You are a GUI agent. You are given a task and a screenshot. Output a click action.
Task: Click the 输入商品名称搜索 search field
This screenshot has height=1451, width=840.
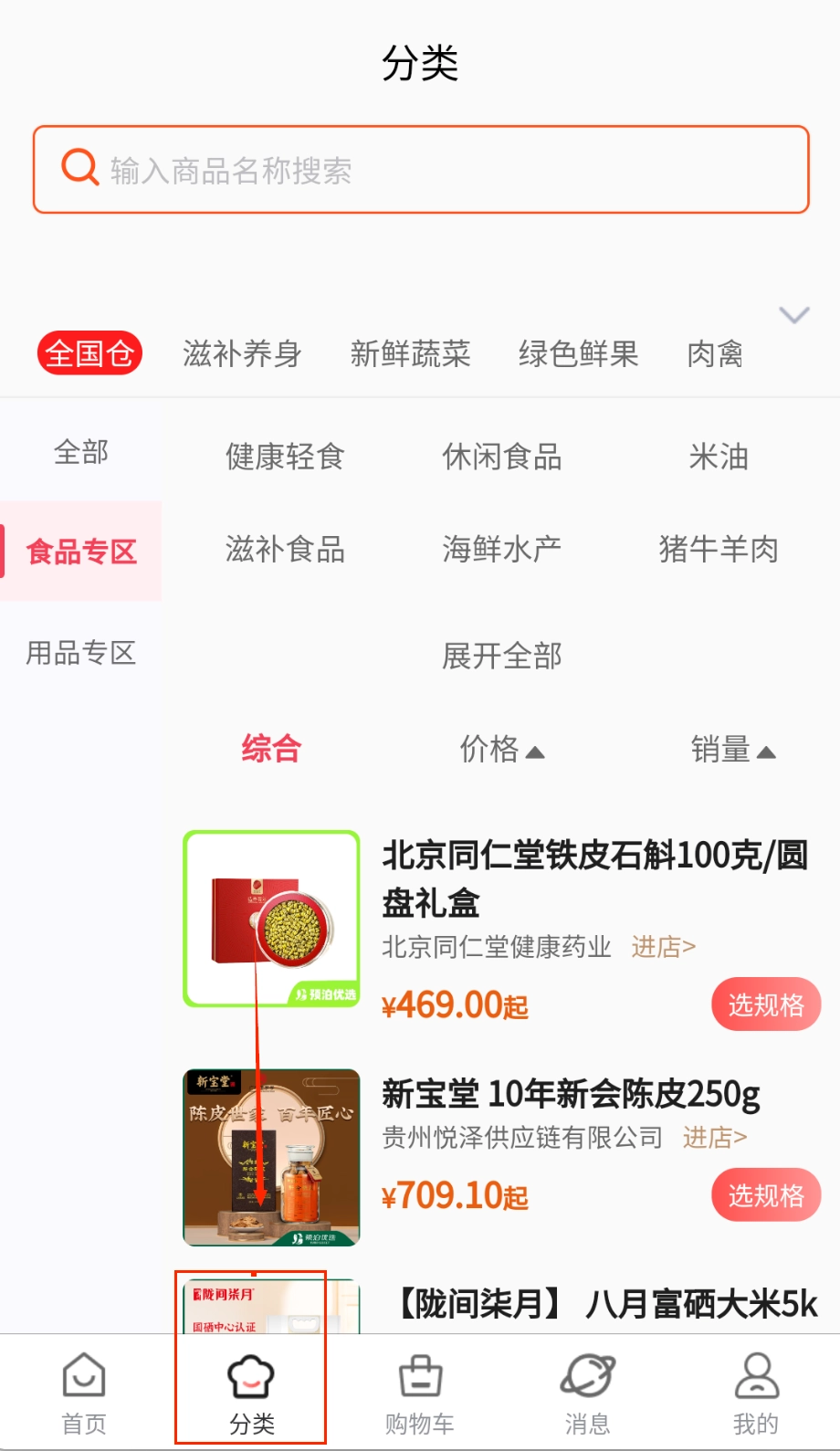click(x=420, y=170)
